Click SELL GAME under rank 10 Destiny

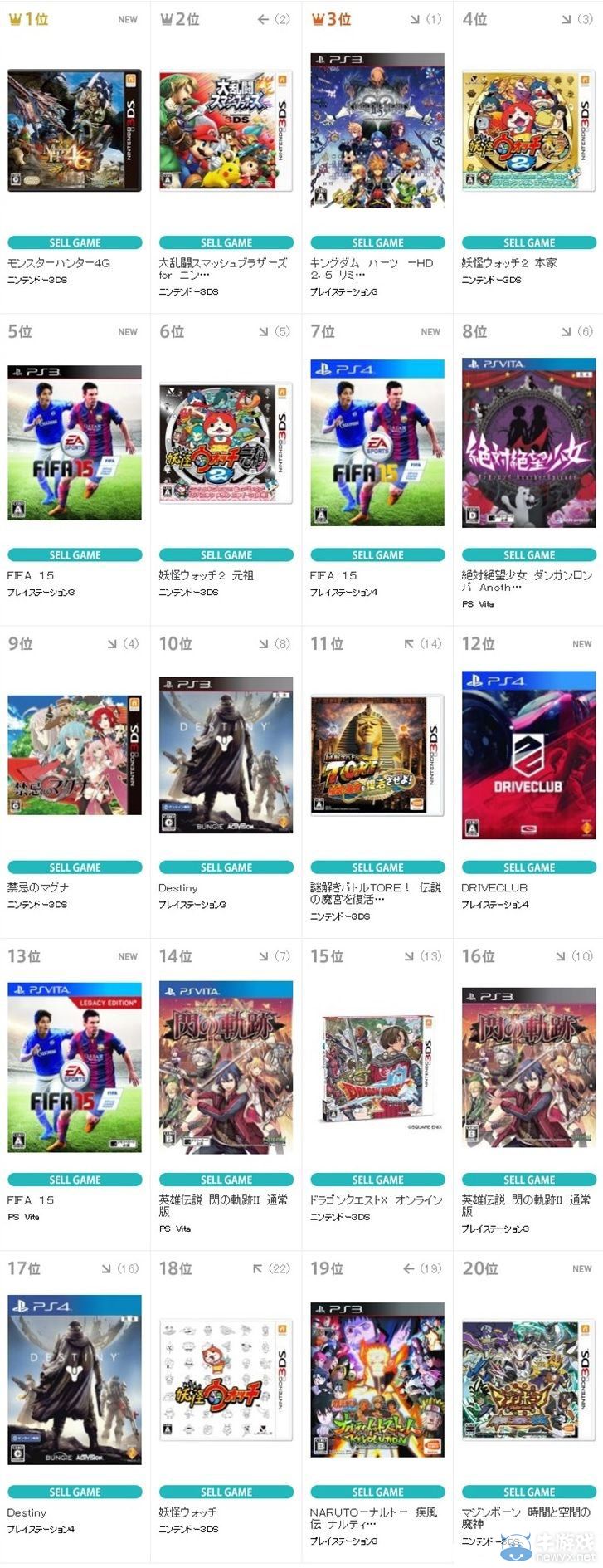[x=226, y=867]
